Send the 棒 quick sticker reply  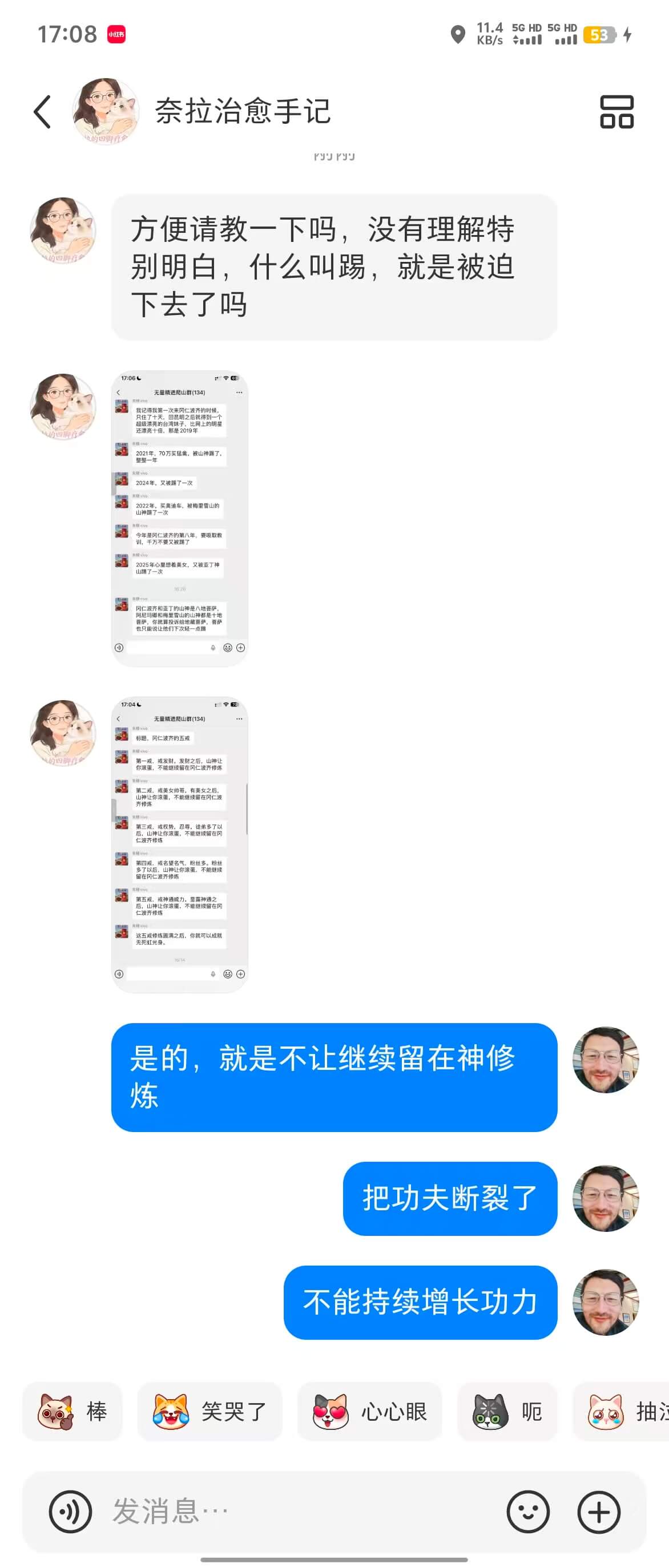coord(72,1412)
